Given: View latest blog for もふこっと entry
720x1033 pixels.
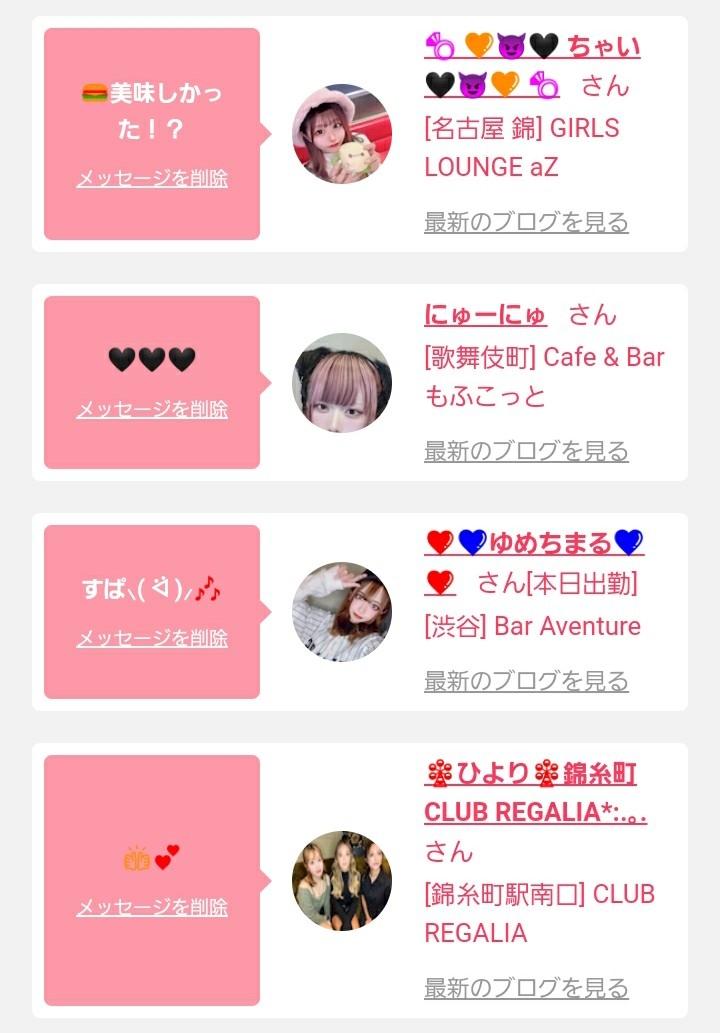Looking at the screenshot, I should coord(526,451).
